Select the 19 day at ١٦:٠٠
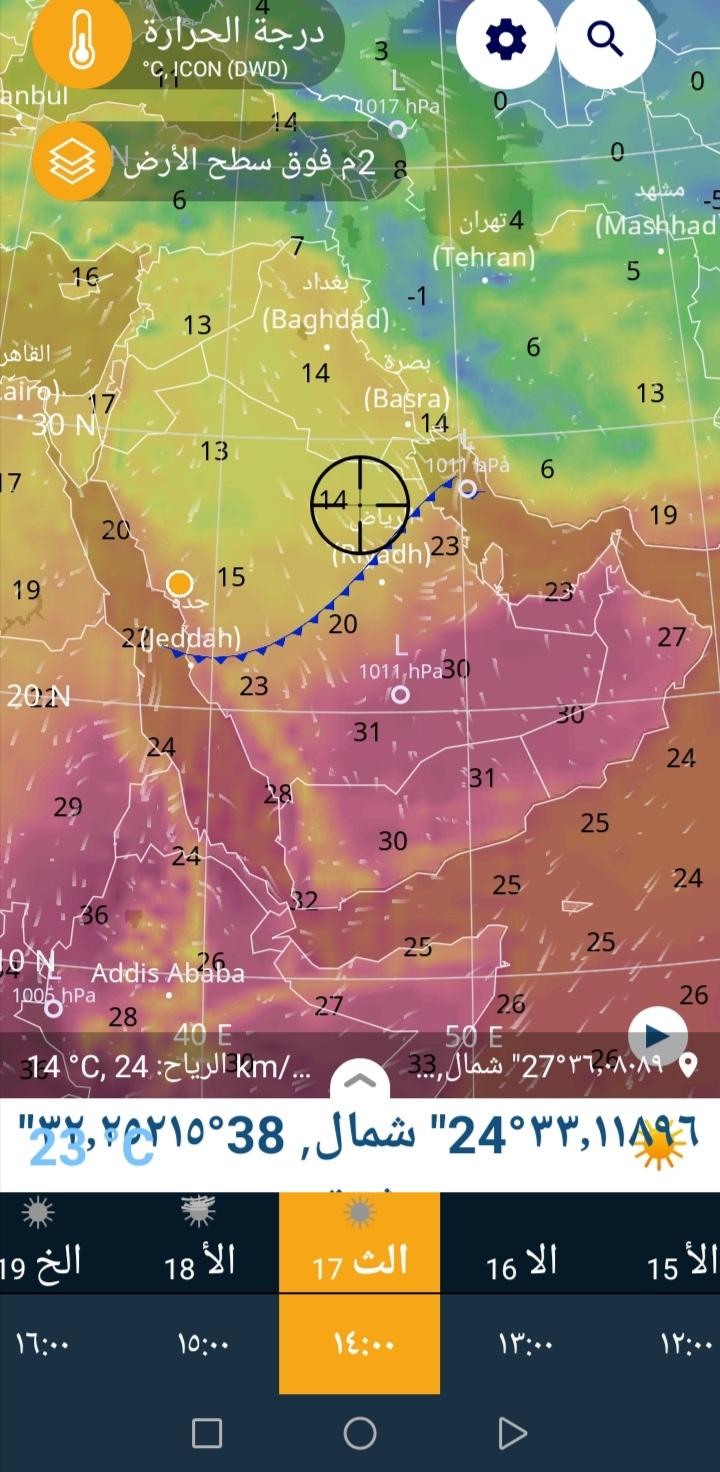Image resolution: width=720 pixels, height=1472 pixels. [50, 1293]
